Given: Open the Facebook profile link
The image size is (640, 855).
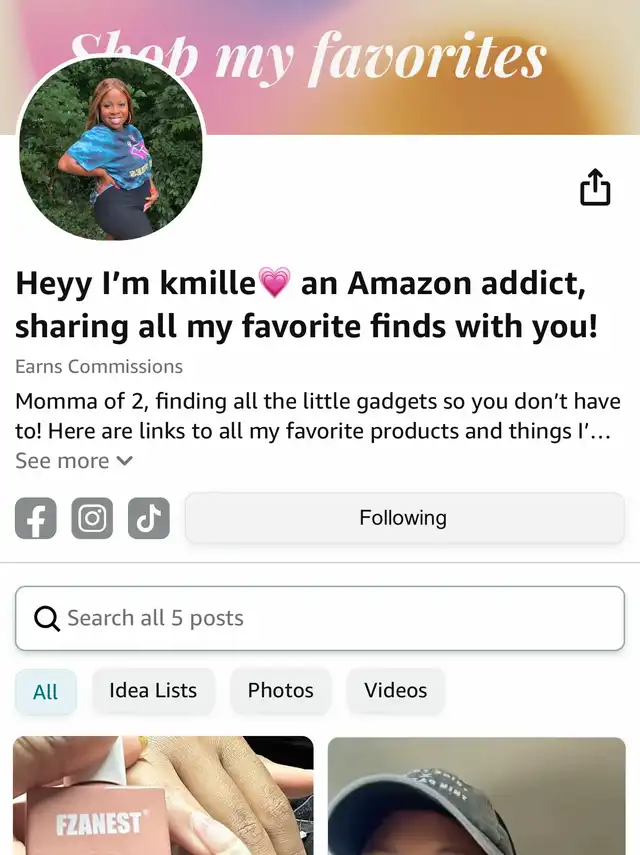Looking at the screenshot, I should pyautogui.click(x=36, y=518).
